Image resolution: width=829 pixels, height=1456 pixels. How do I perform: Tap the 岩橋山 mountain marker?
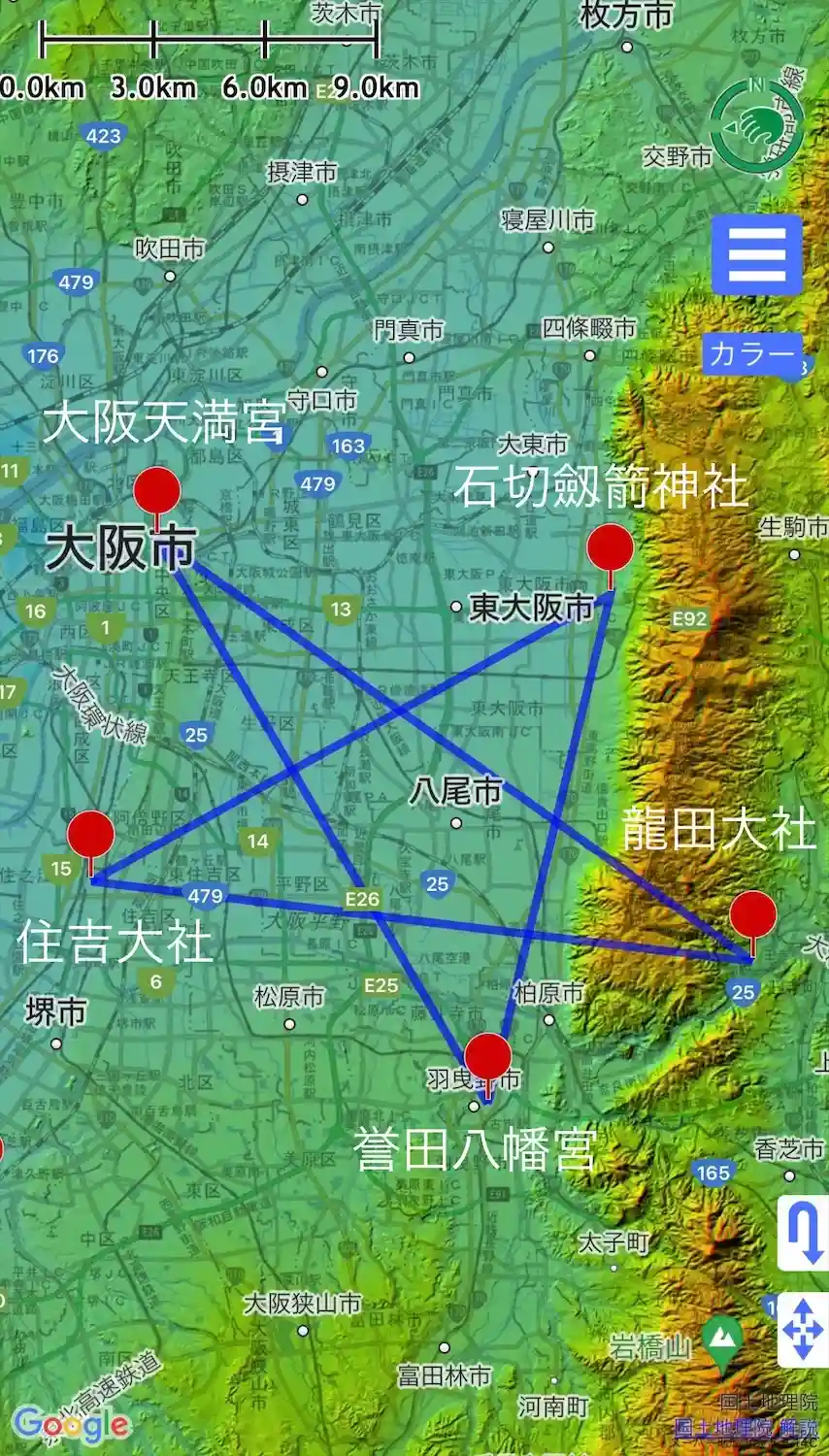pyautogui.click(x=721, y=1339)
